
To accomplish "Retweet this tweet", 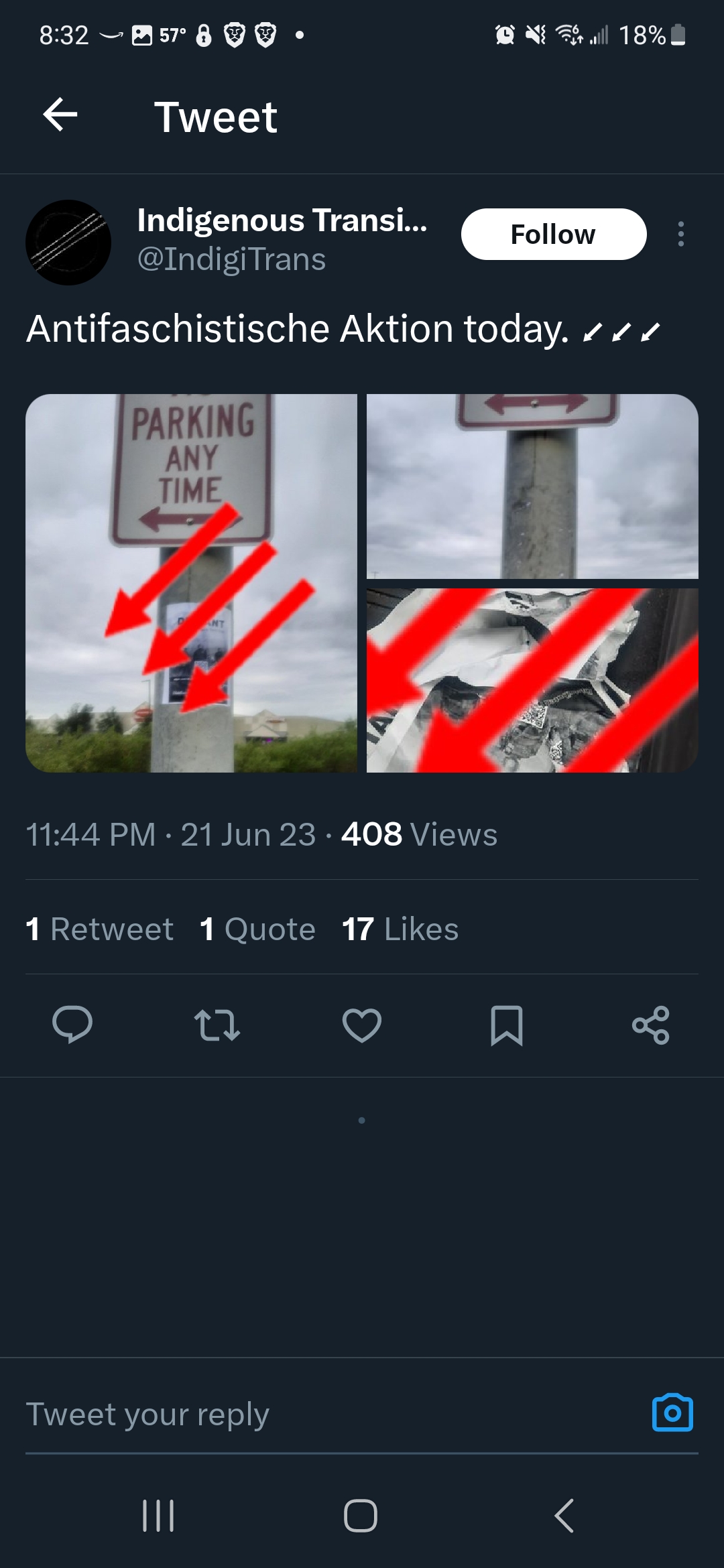I will click(217, 1025).
